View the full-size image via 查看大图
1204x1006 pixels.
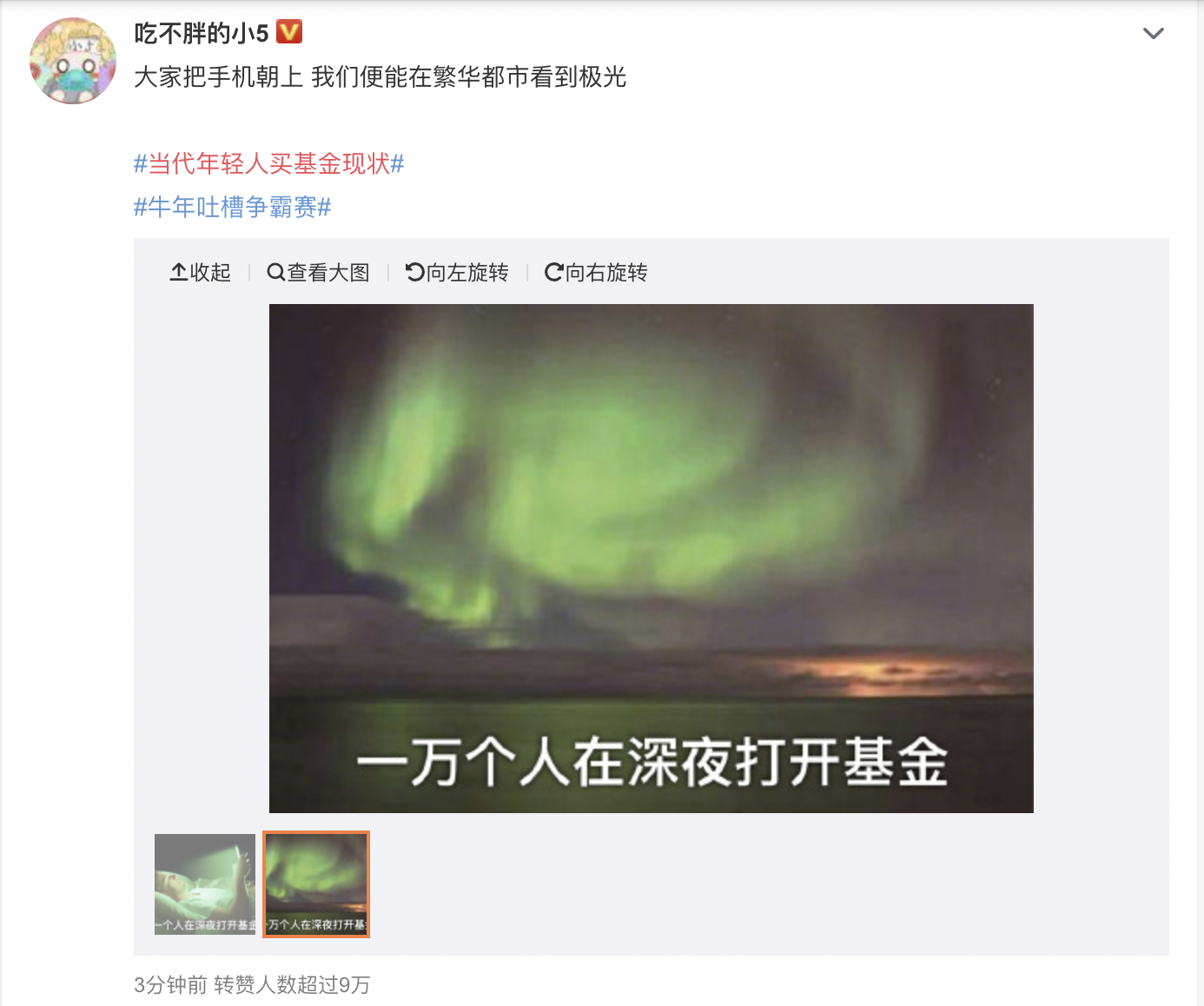tap(318, 273)
